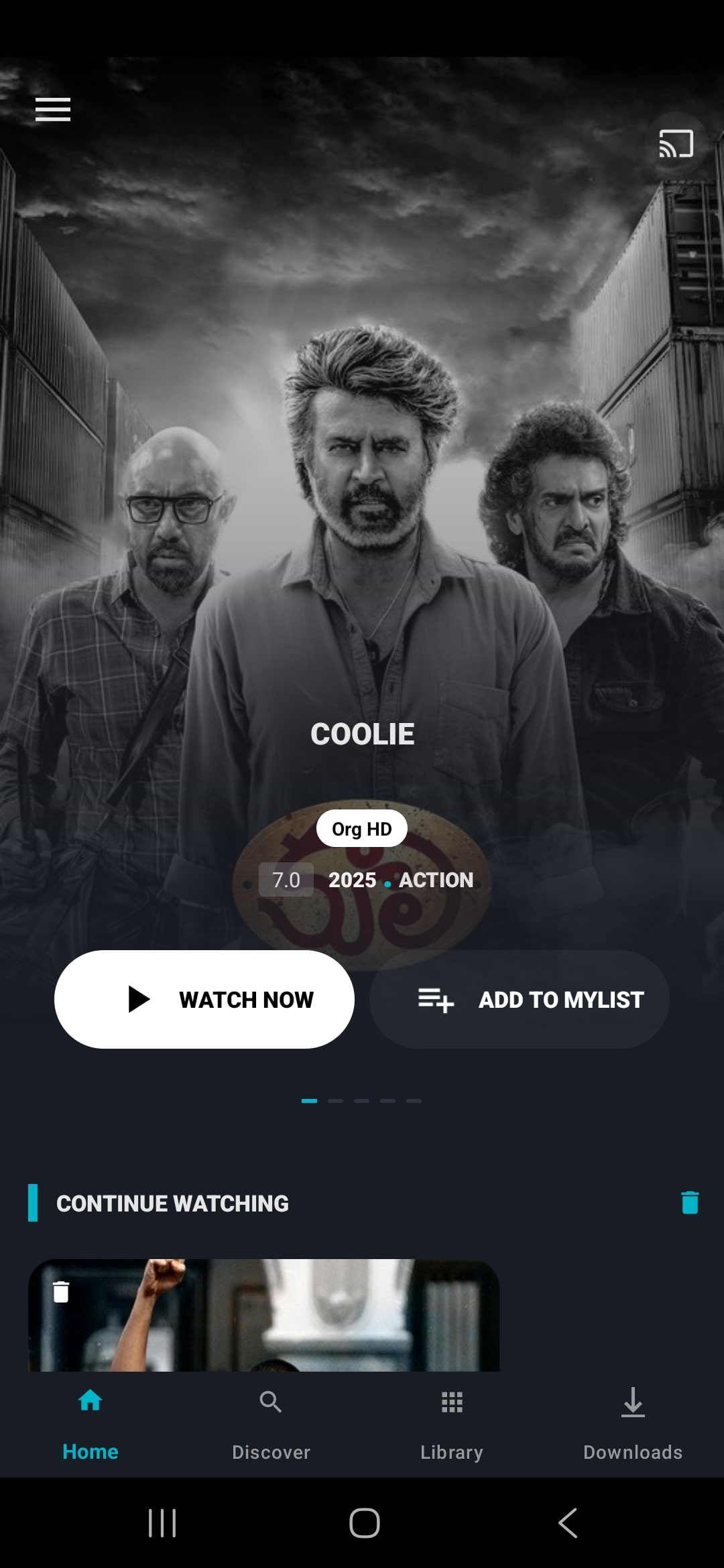Start Coolie with Watch Now
The width and height of the screenshot is (724, 1568).
pyautogui.click(x=204, y=999)
